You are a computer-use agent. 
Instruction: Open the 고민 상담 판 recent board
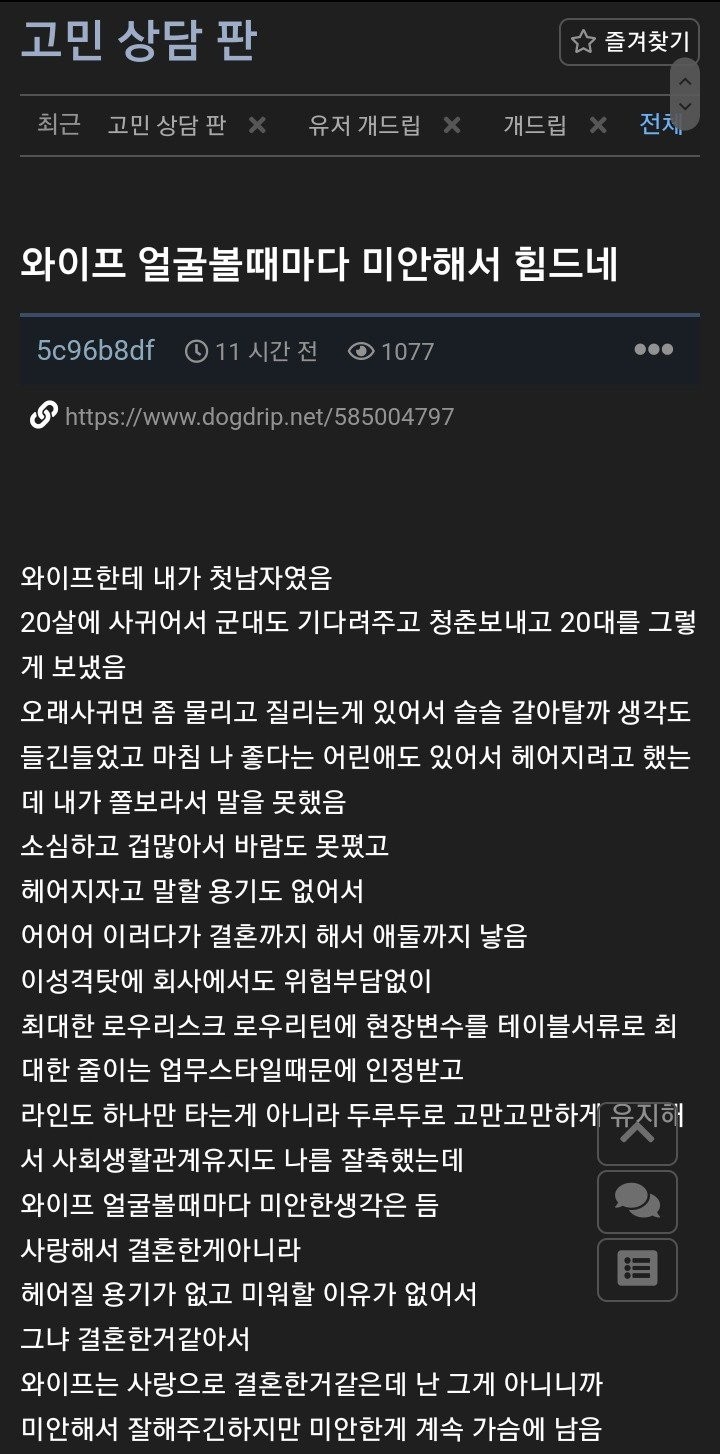[166, 125]
